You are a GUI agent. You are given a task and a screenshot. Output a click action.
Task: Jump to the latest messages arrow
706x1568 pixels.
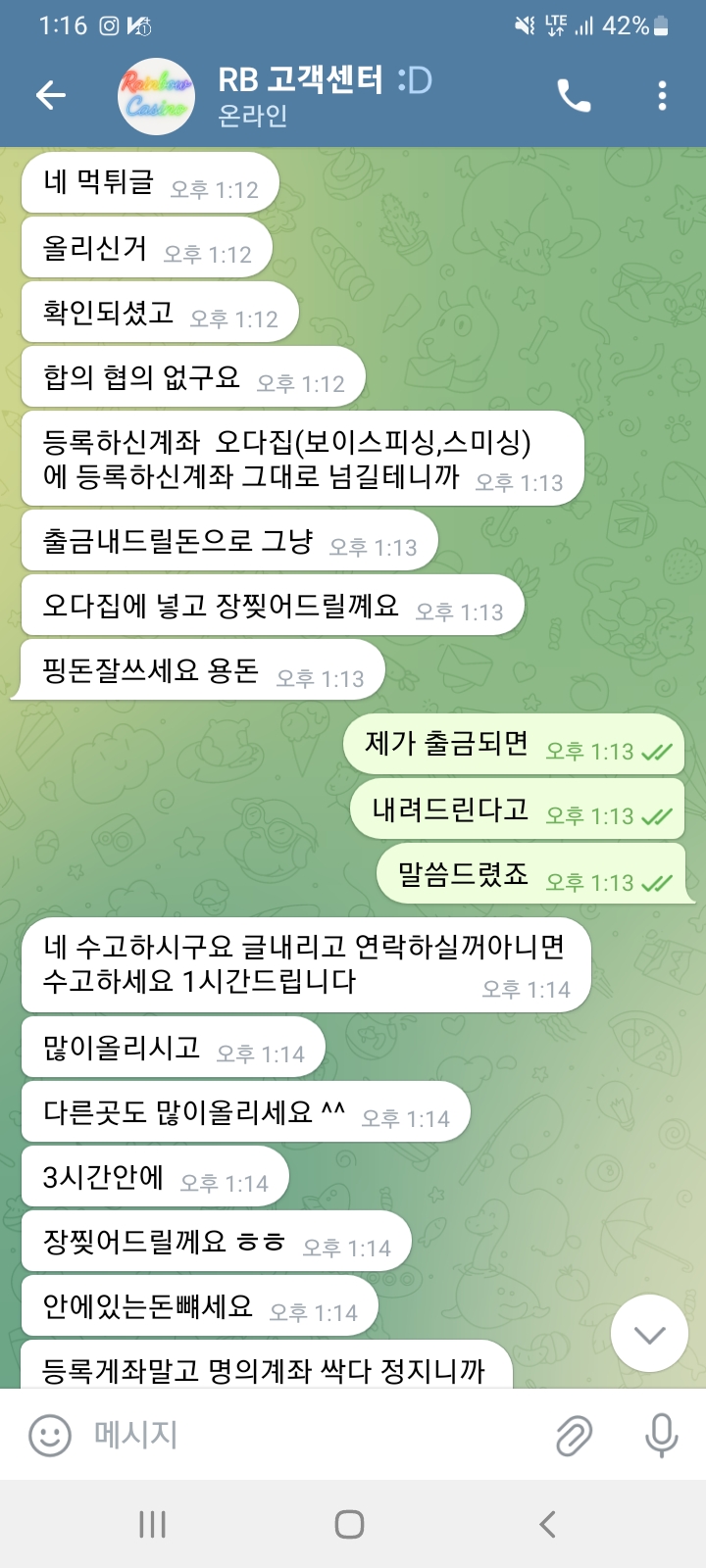[649, 1334]
